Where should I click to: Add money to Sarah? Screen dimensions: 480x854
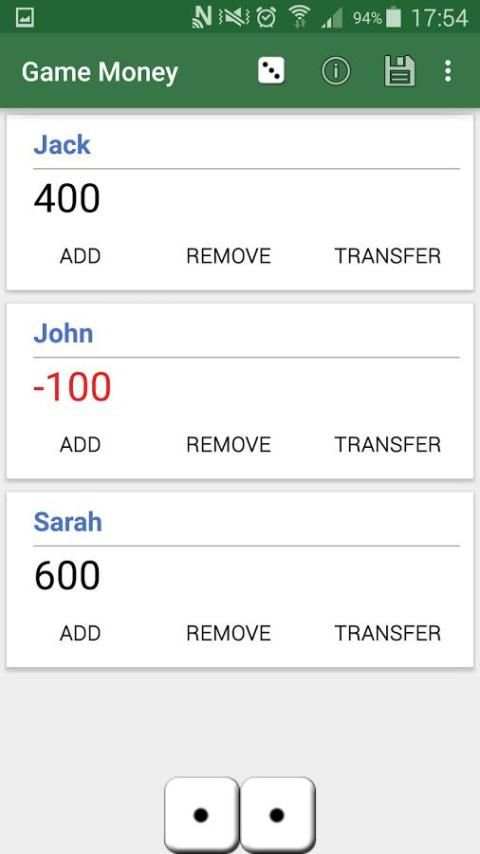pos(81,633)
